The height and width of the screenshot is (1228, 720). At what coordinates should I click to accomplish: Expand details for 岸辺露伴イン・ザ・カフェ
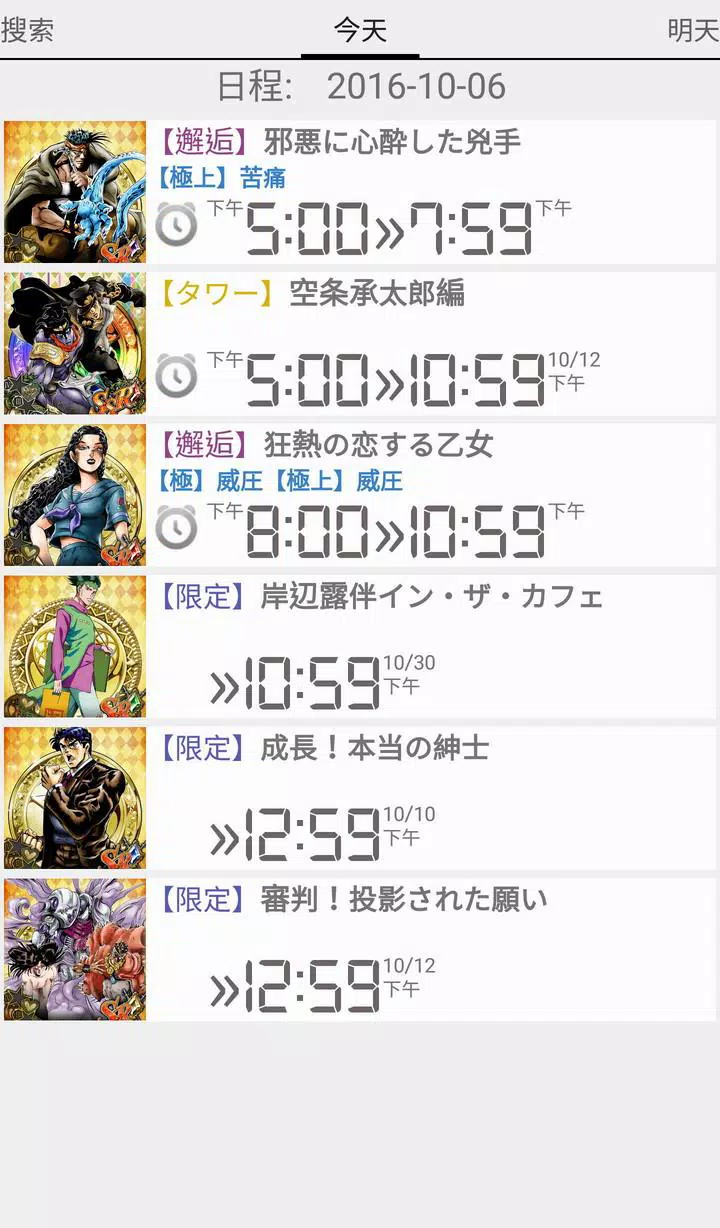click(430, 645)
